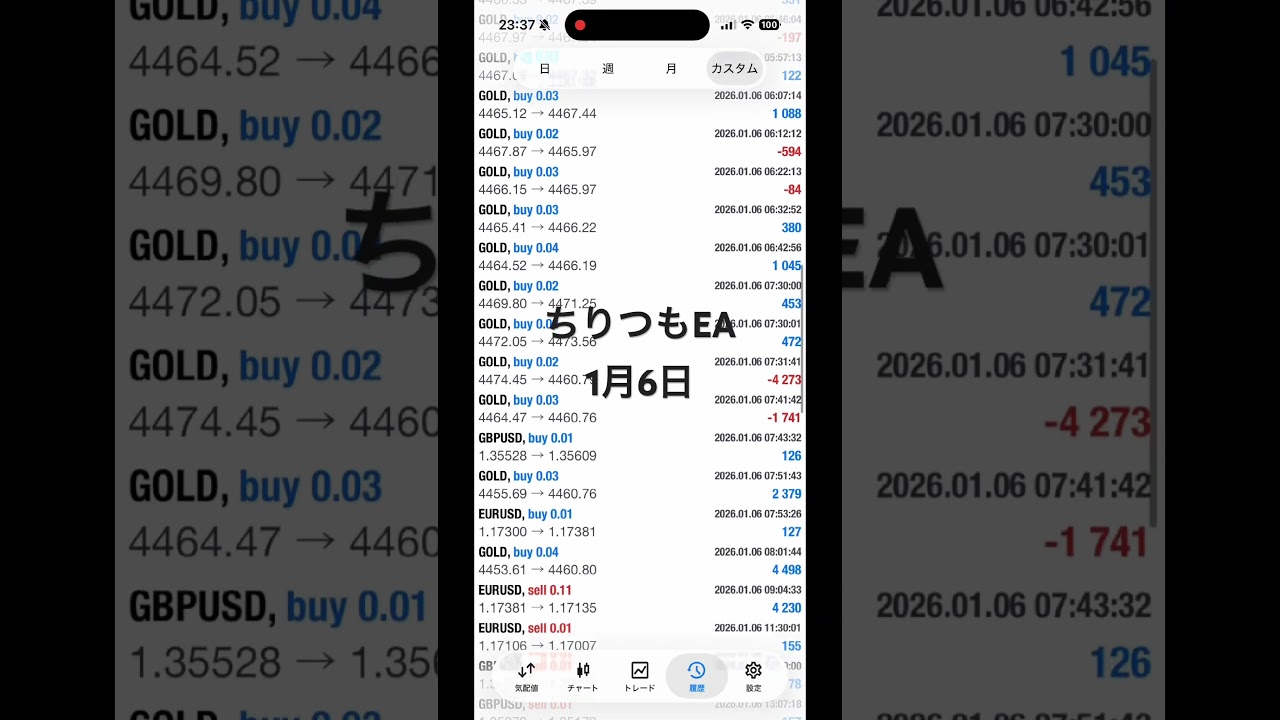Switch to the 月 period tab
Image resolution: width=1280 pixels, height=720 pixels.
(x=671, y=69)
